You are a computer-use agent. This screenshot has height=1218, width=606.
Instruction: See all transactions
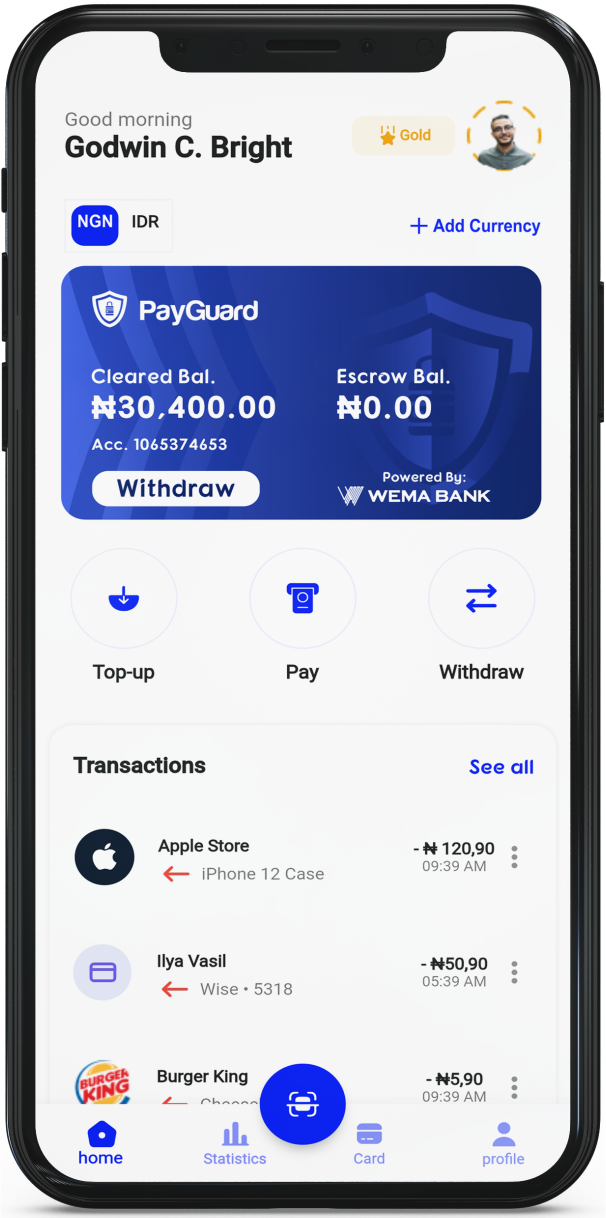[x=501, y=767]
